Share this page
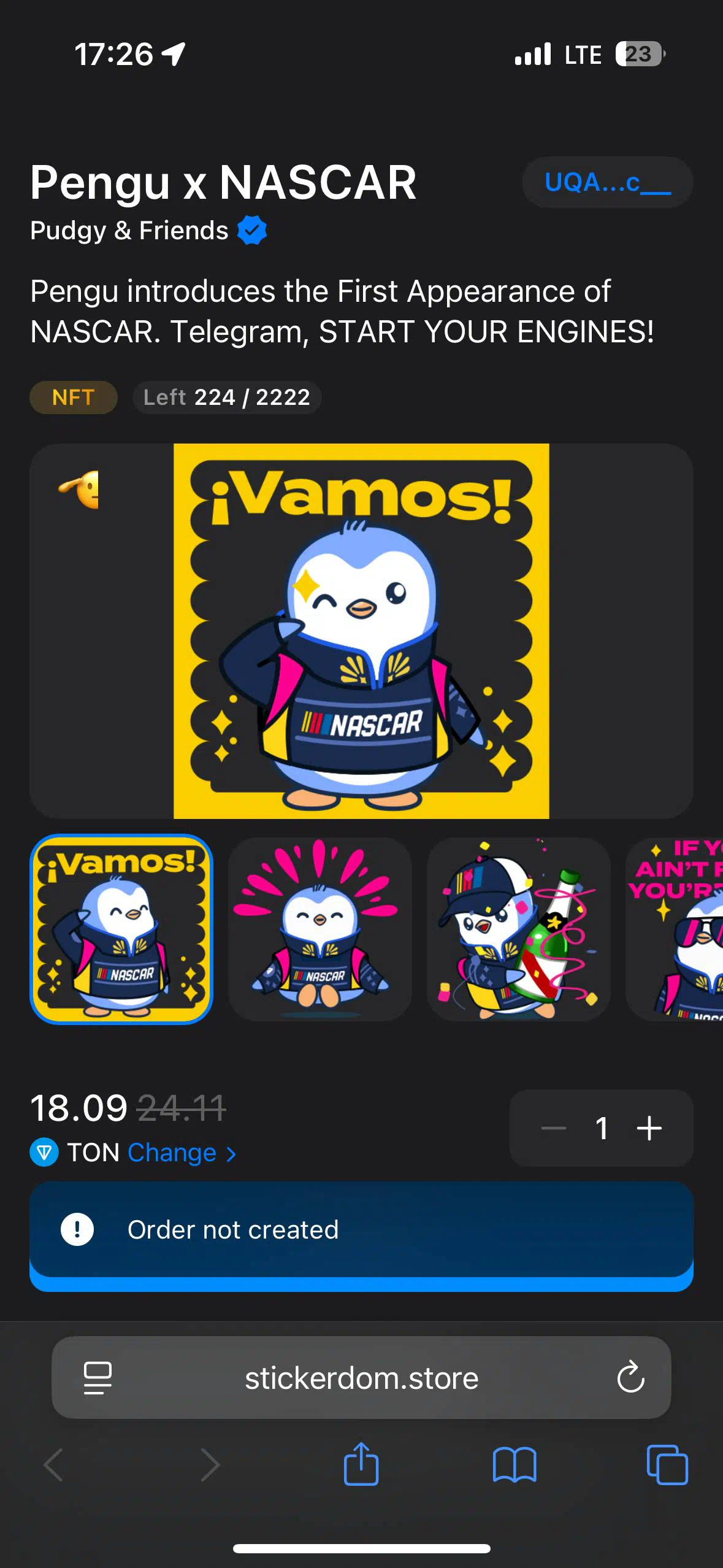The height and width of the screenshot is (1568, 723). click(361, 1464)
